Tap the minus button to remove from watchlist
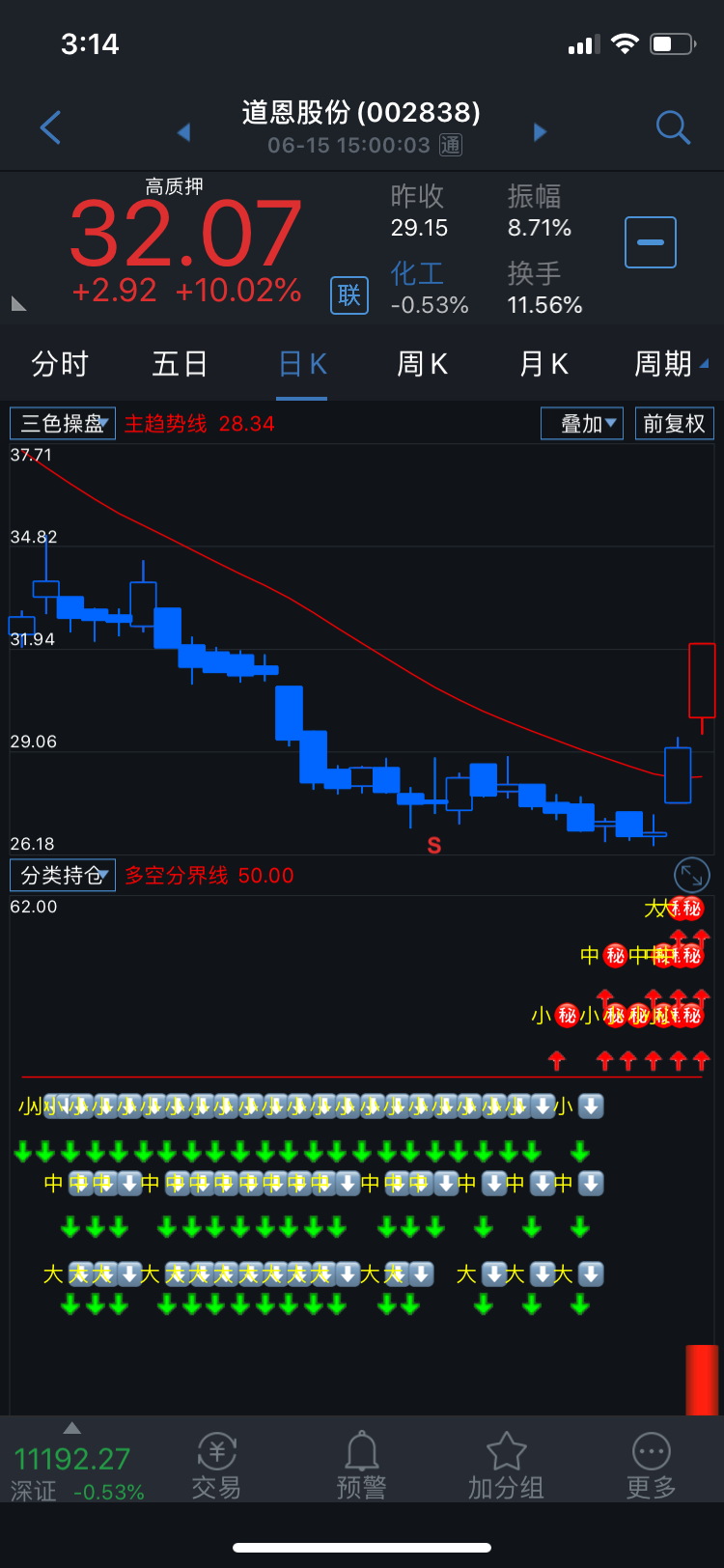This screenshot has height=1568, width=724. click(x=651, y=241)
